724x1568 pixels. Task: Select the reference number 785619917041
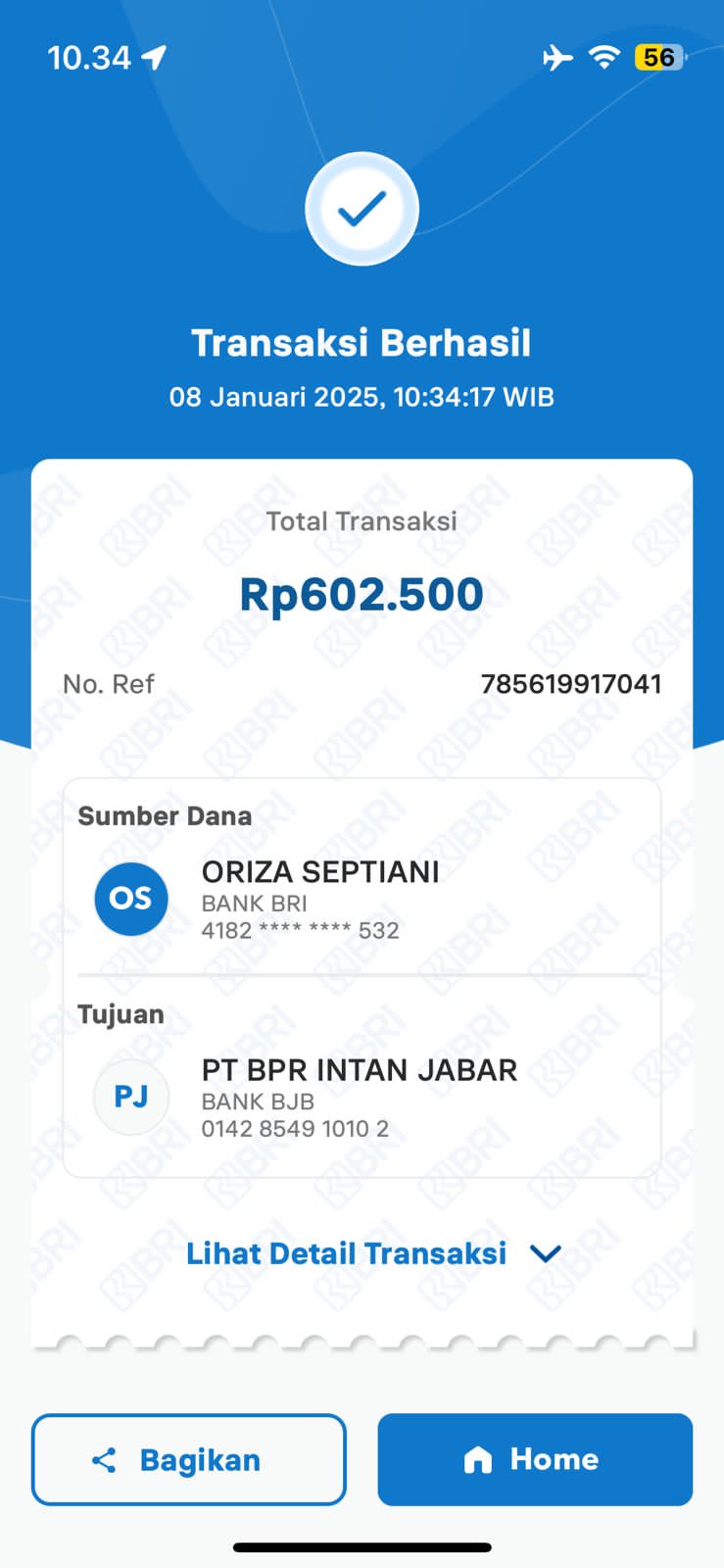click(571, 683)
